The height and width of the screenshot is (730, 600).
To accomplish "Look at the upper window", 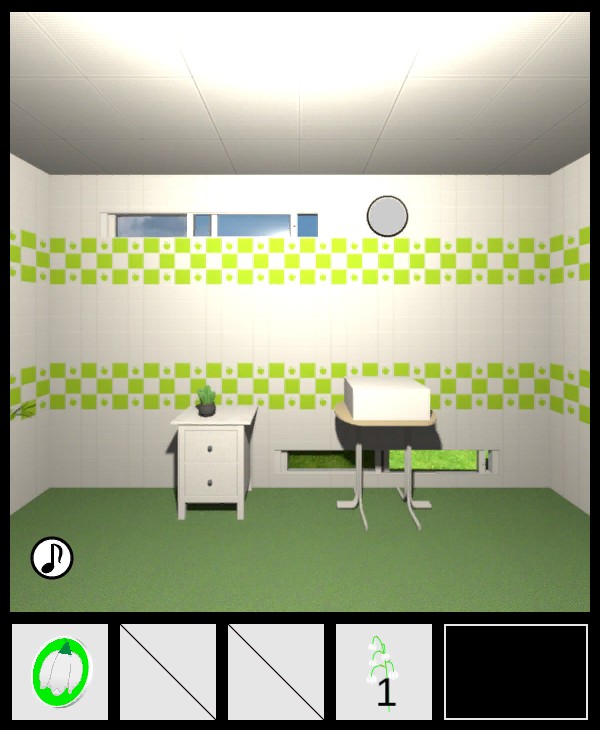I will pyautogui.click(x=210, y=225).
